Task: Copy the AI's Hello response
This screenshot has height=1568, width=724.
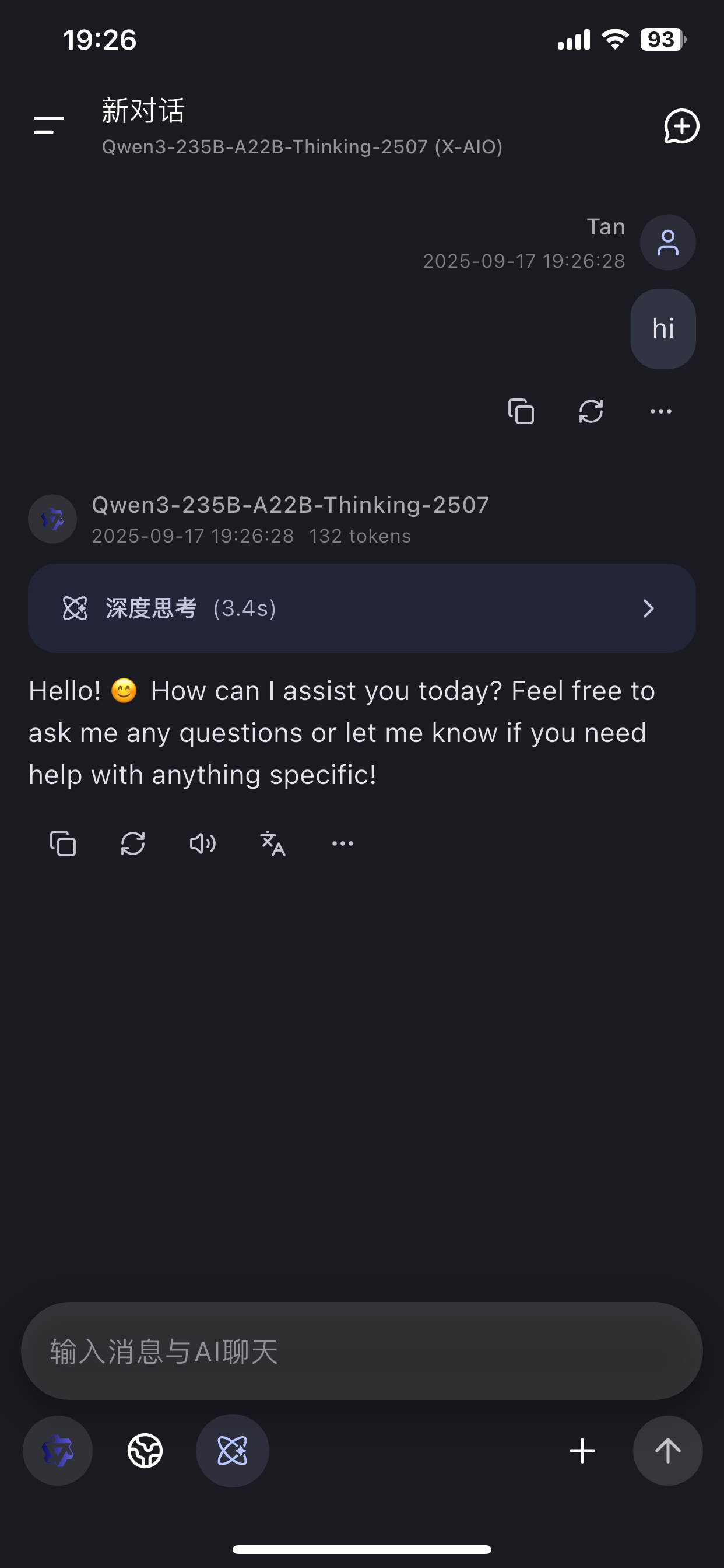Action: click(63, 843)
